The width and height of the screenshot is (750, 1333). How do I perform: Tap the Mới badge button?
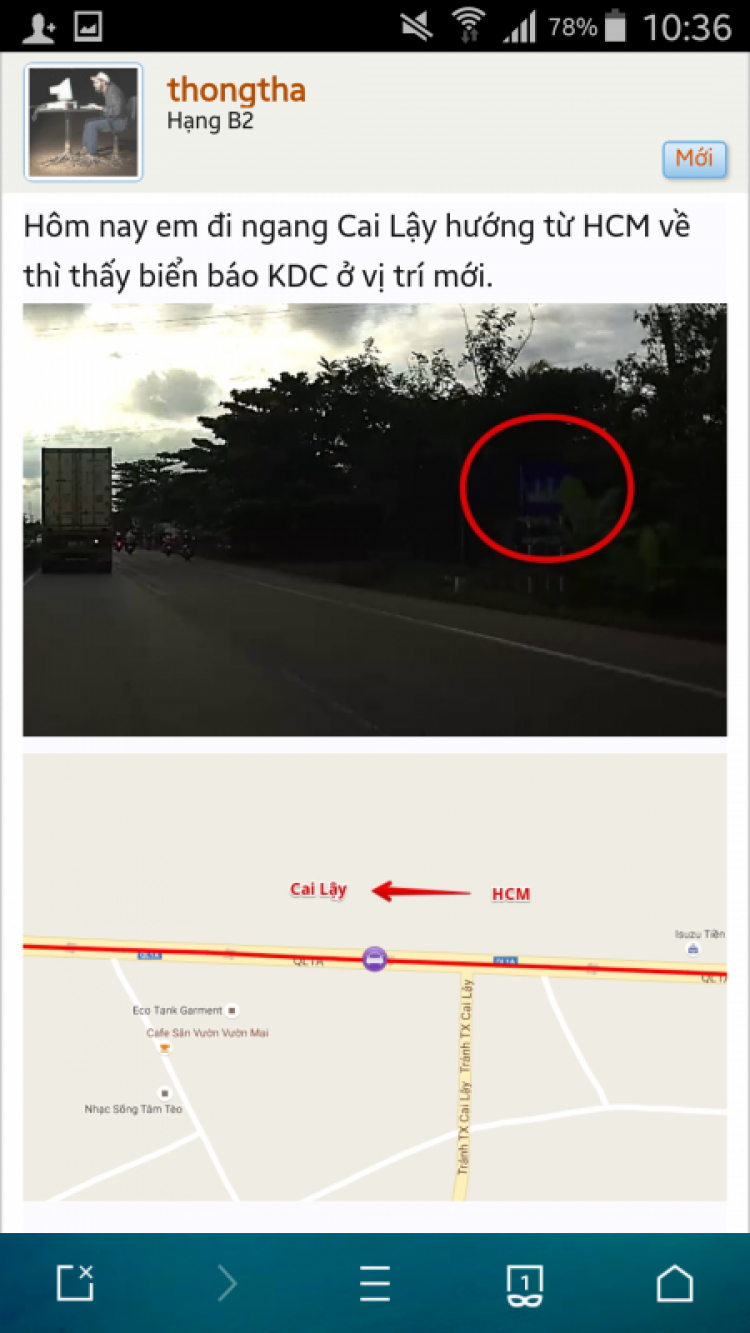[x=694, y=159]
